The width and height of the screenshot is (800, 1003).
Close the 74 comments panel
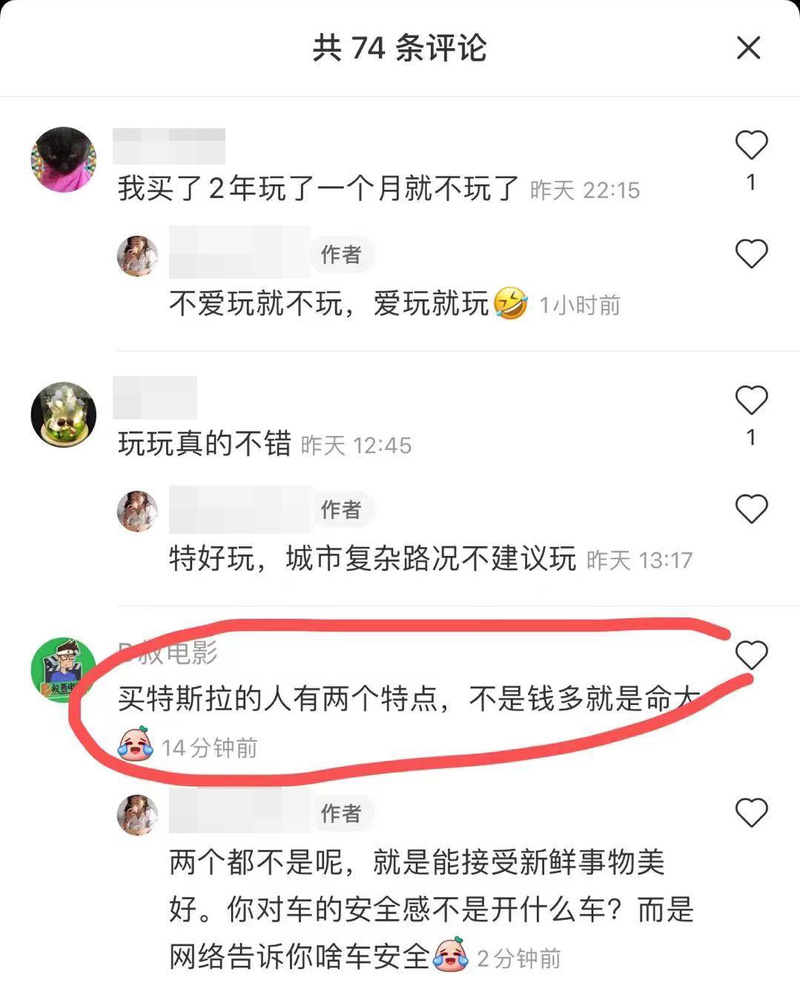[x=748, y=47]
